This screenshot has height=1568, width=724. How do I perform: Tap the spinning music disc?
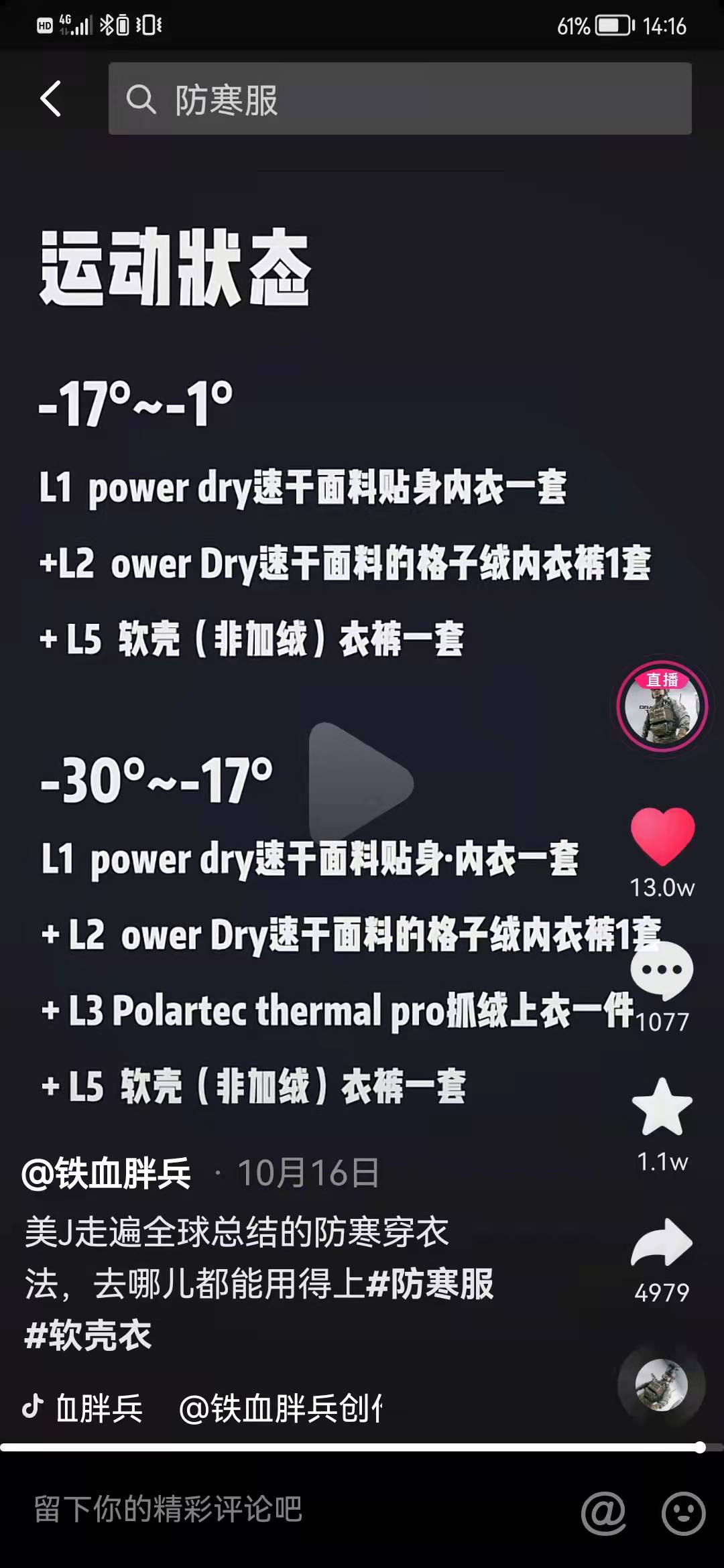661,1384
